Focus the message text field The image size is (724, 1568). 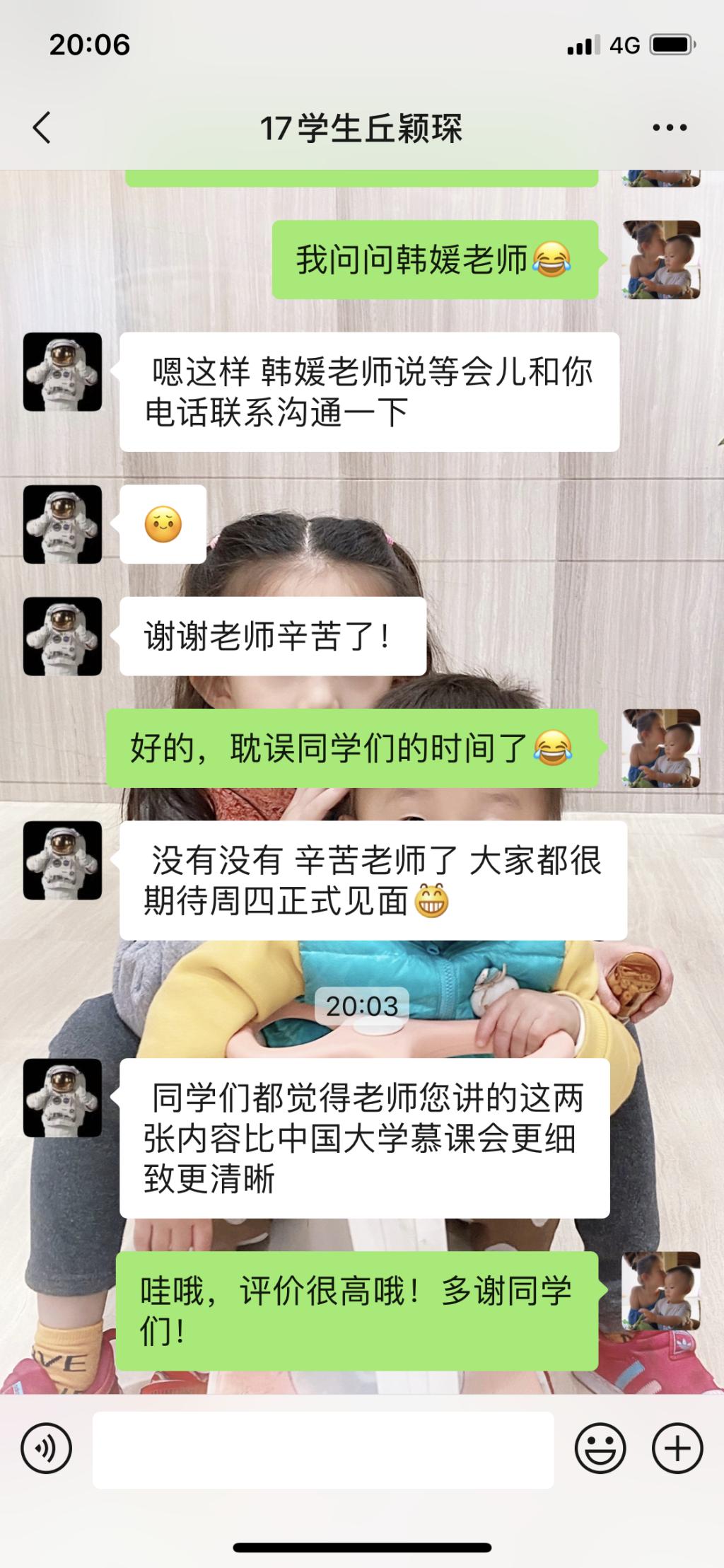(323, 1449)
